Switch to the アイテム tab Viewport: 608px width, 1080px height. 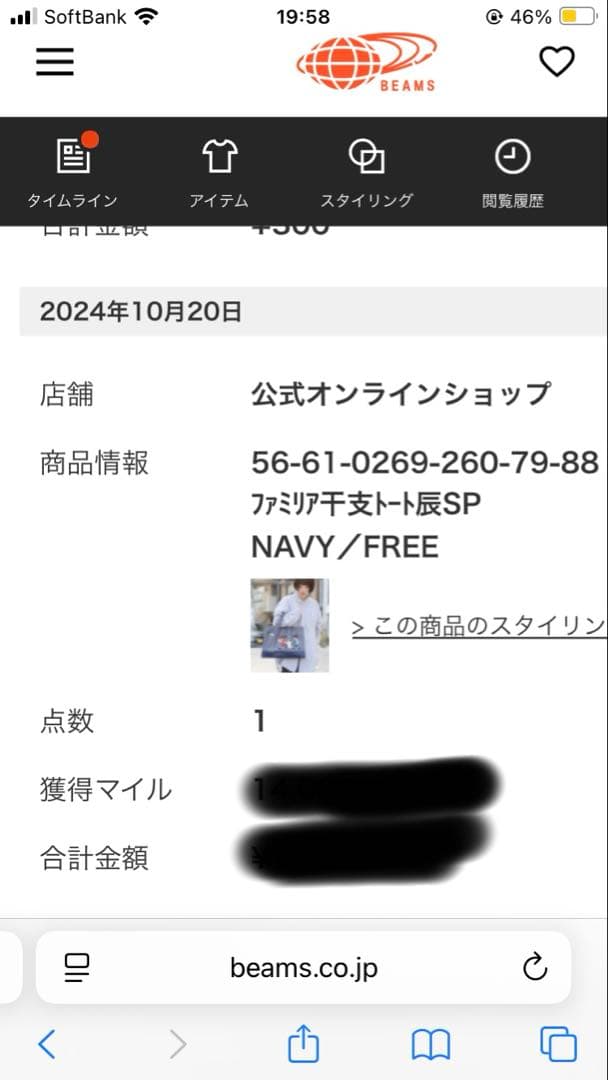(219, 172)
